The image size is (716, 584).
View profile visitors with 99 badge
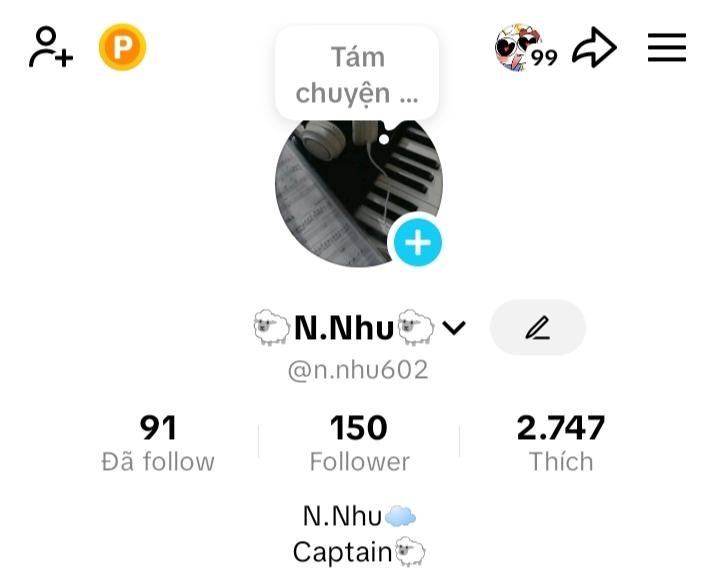click(x=524, y=47)
